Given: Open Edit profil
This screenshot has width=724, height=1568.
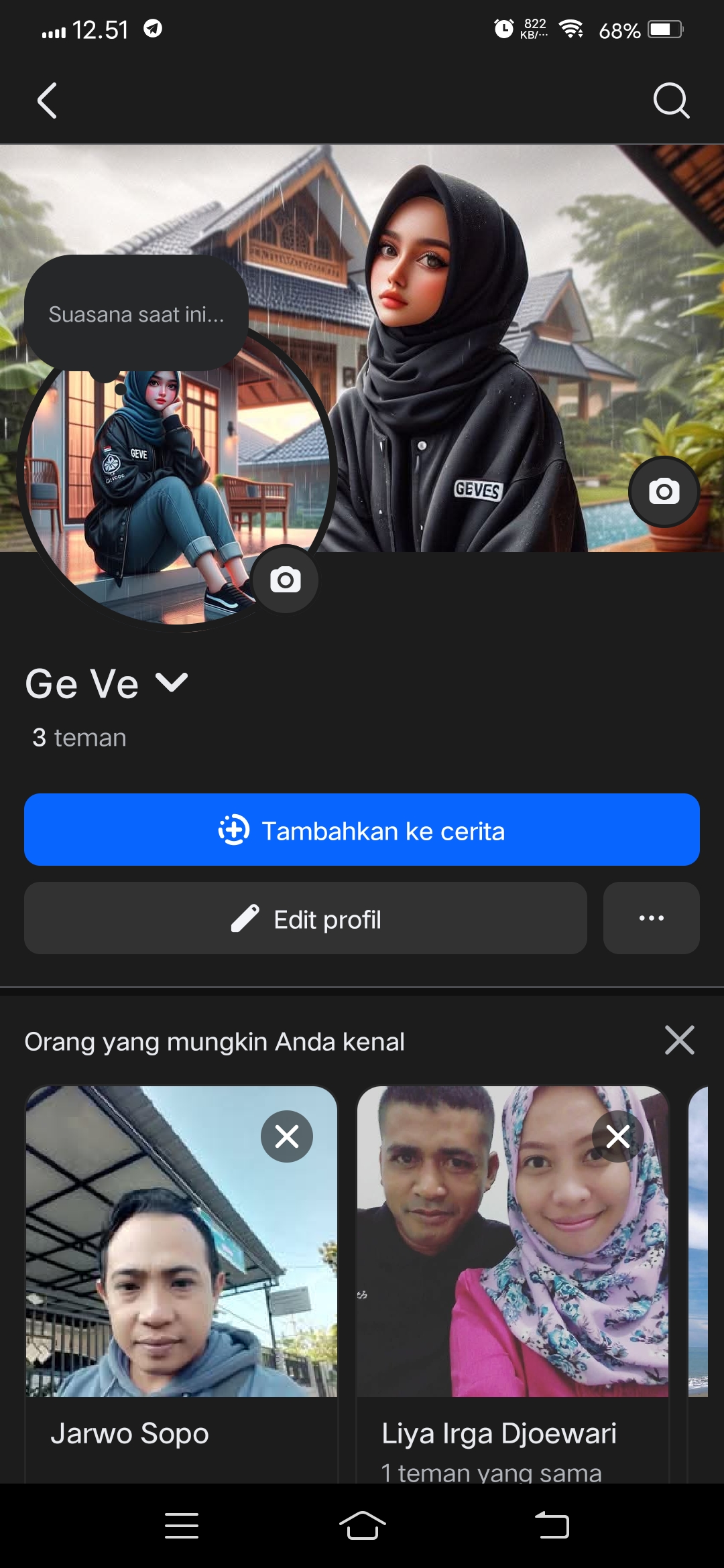Looking at the screenshot, I should pos(306,919).
